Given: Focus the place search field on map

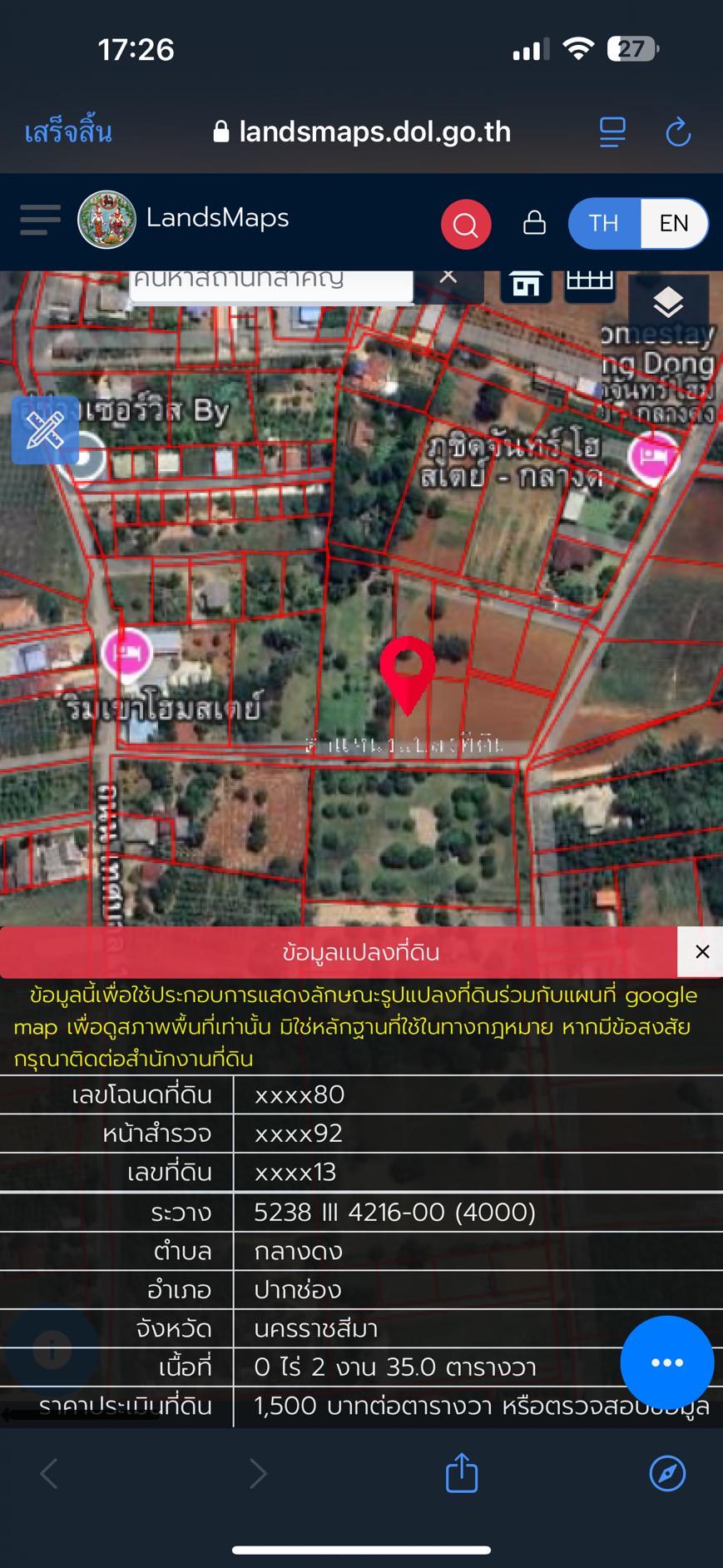Looking at the screenshot, I should pos(270,281).
